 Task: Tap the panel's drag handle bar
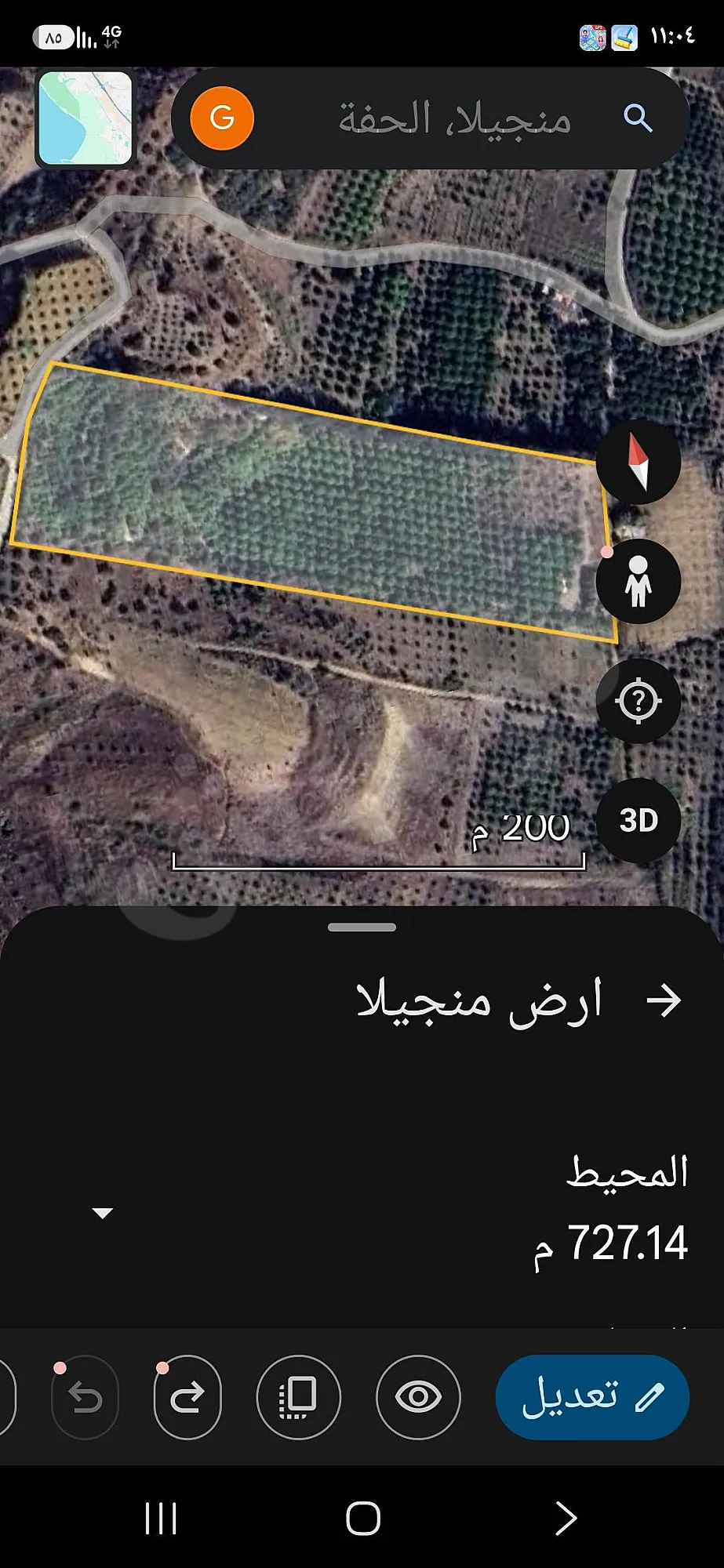tap(362, 927)
